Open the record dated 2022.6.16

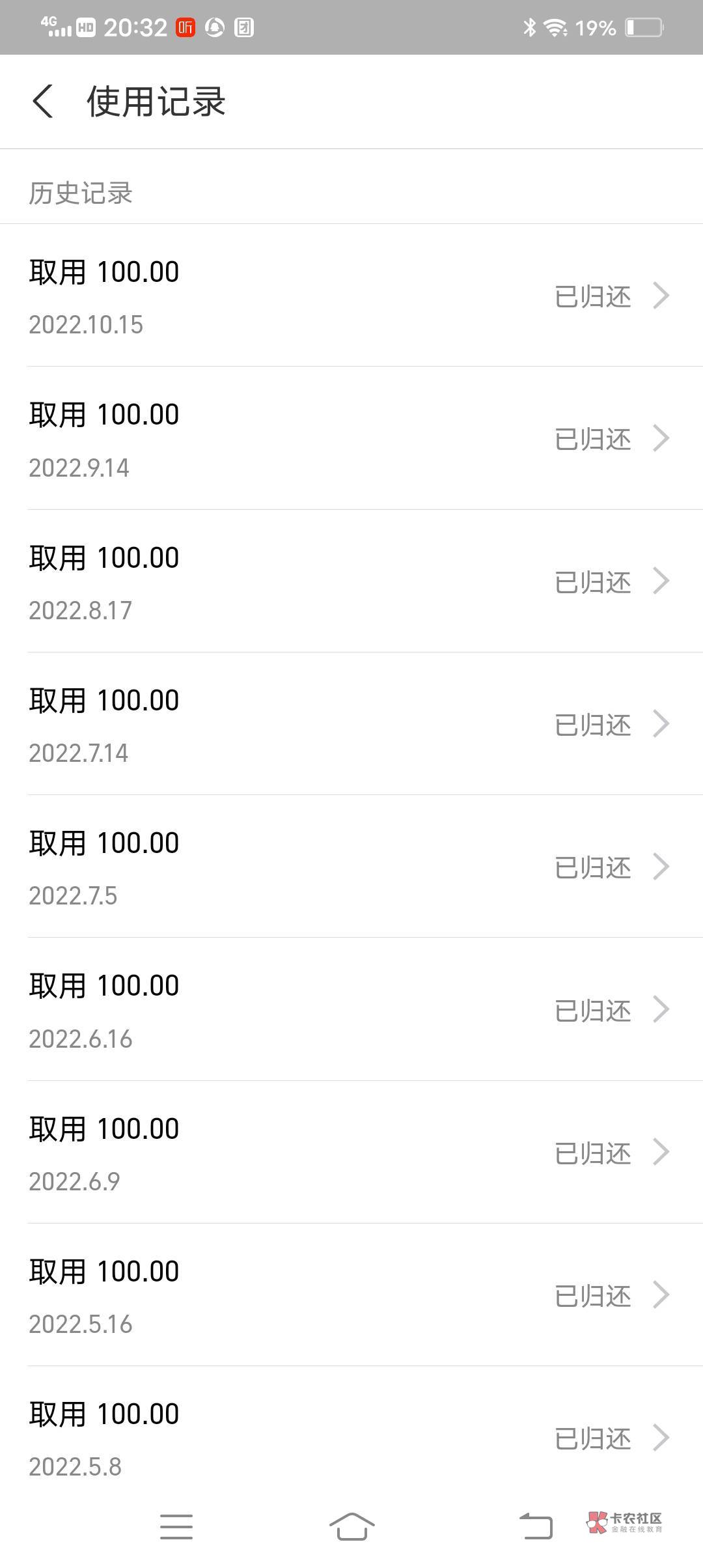(x=351, y=1009)
